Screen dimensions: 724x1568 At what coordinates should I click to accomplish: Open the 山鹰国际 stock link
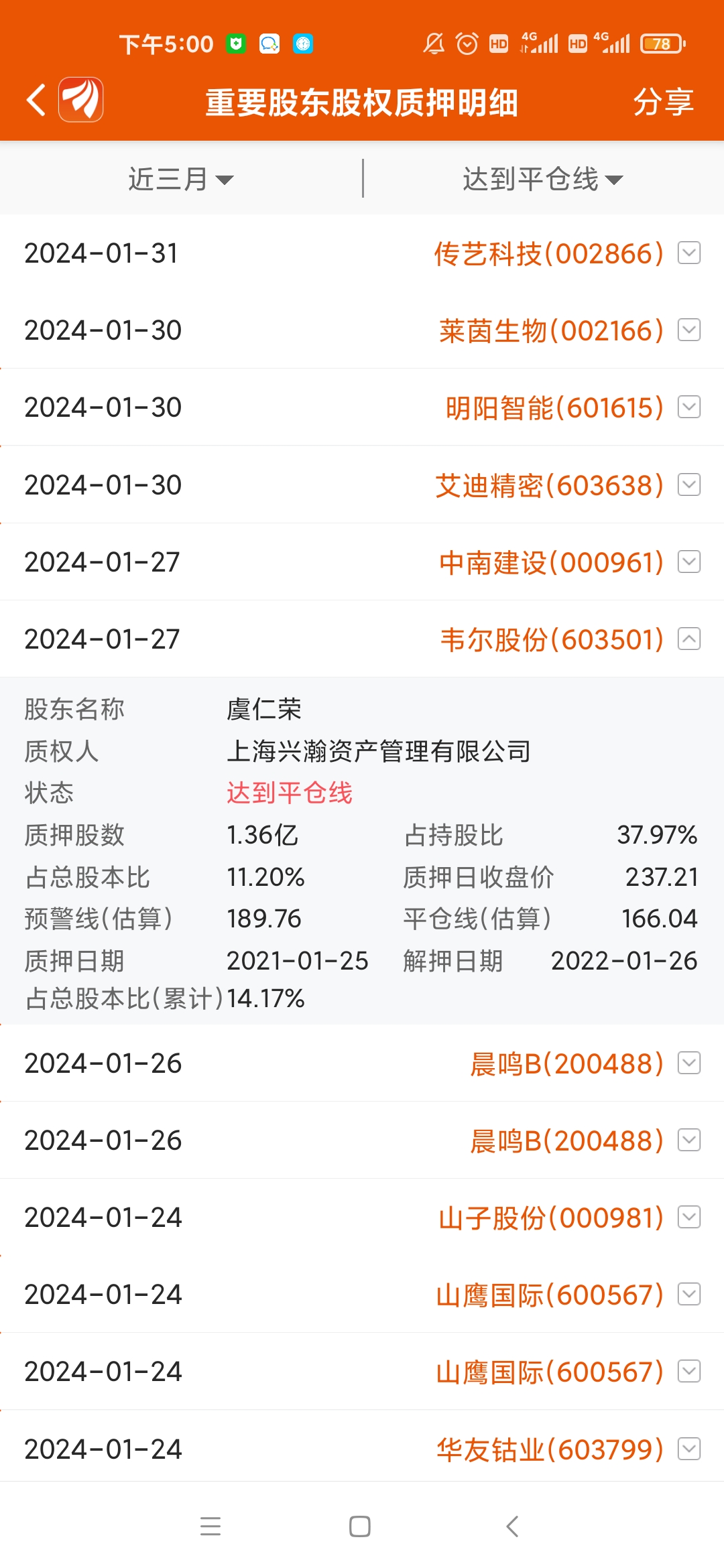(550, 1295)
